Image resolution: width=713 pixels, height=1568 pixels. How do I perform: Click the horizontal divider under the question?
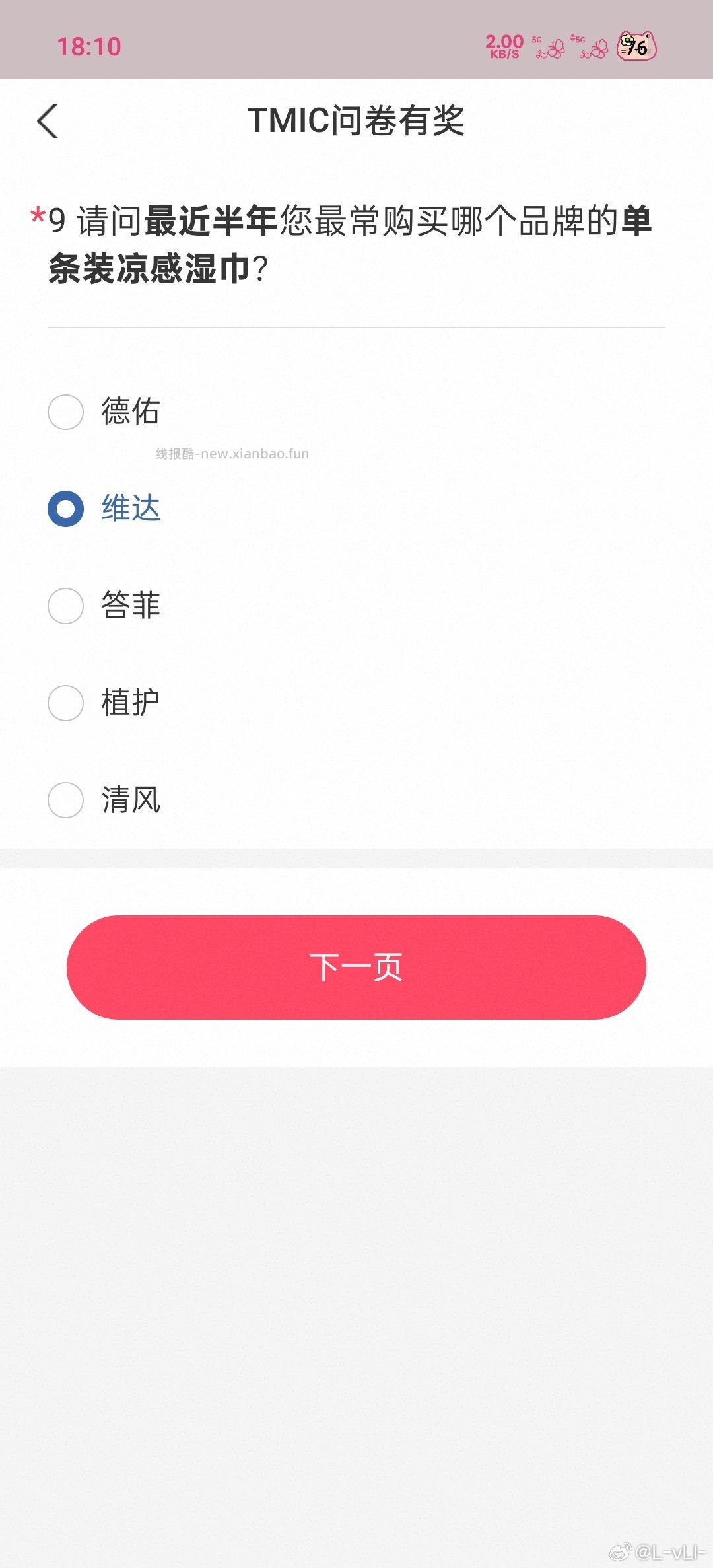[x=356, y=325]
